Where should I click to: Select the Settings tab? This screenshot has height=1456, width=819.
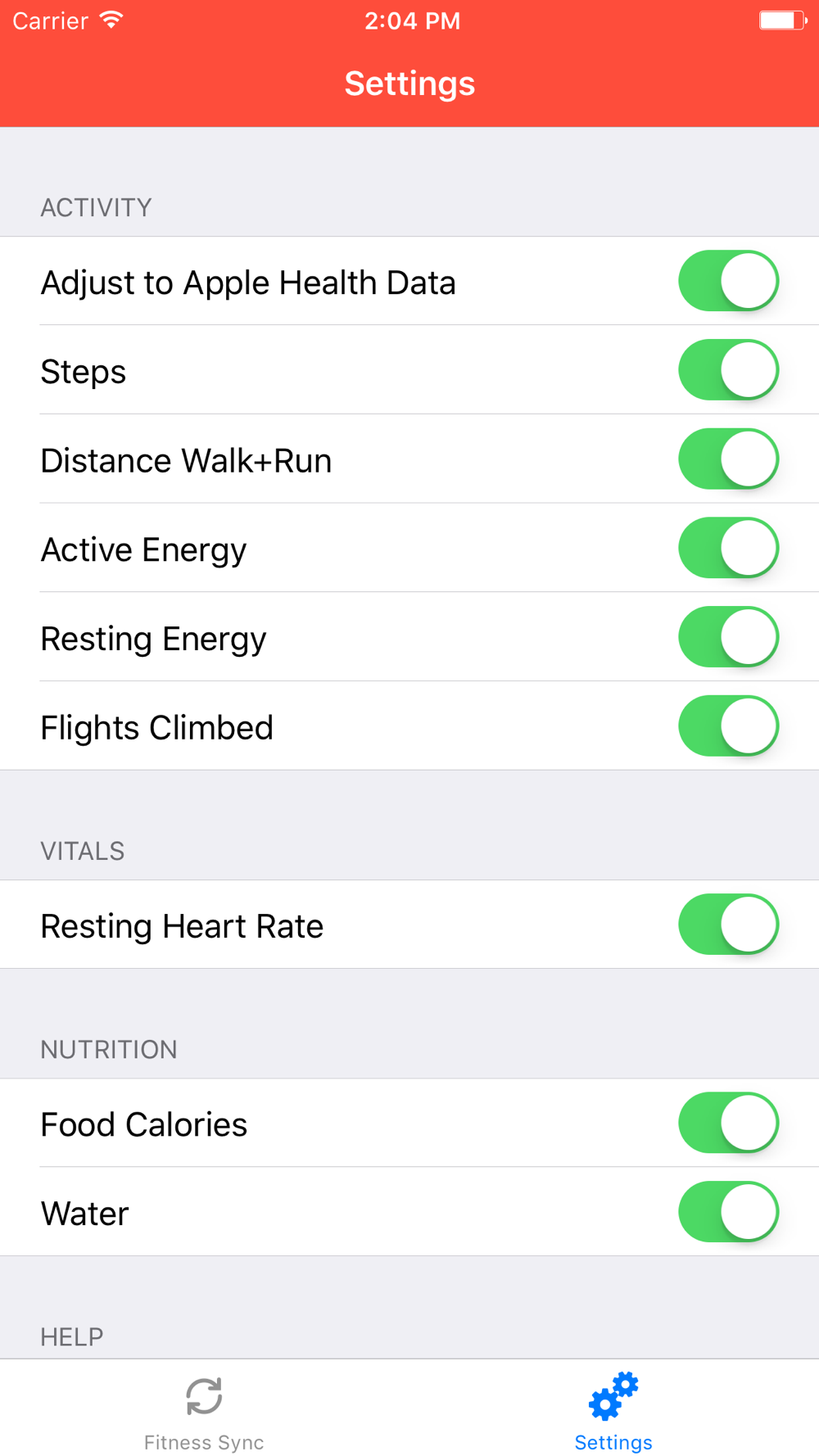(x=613, y=1413)
